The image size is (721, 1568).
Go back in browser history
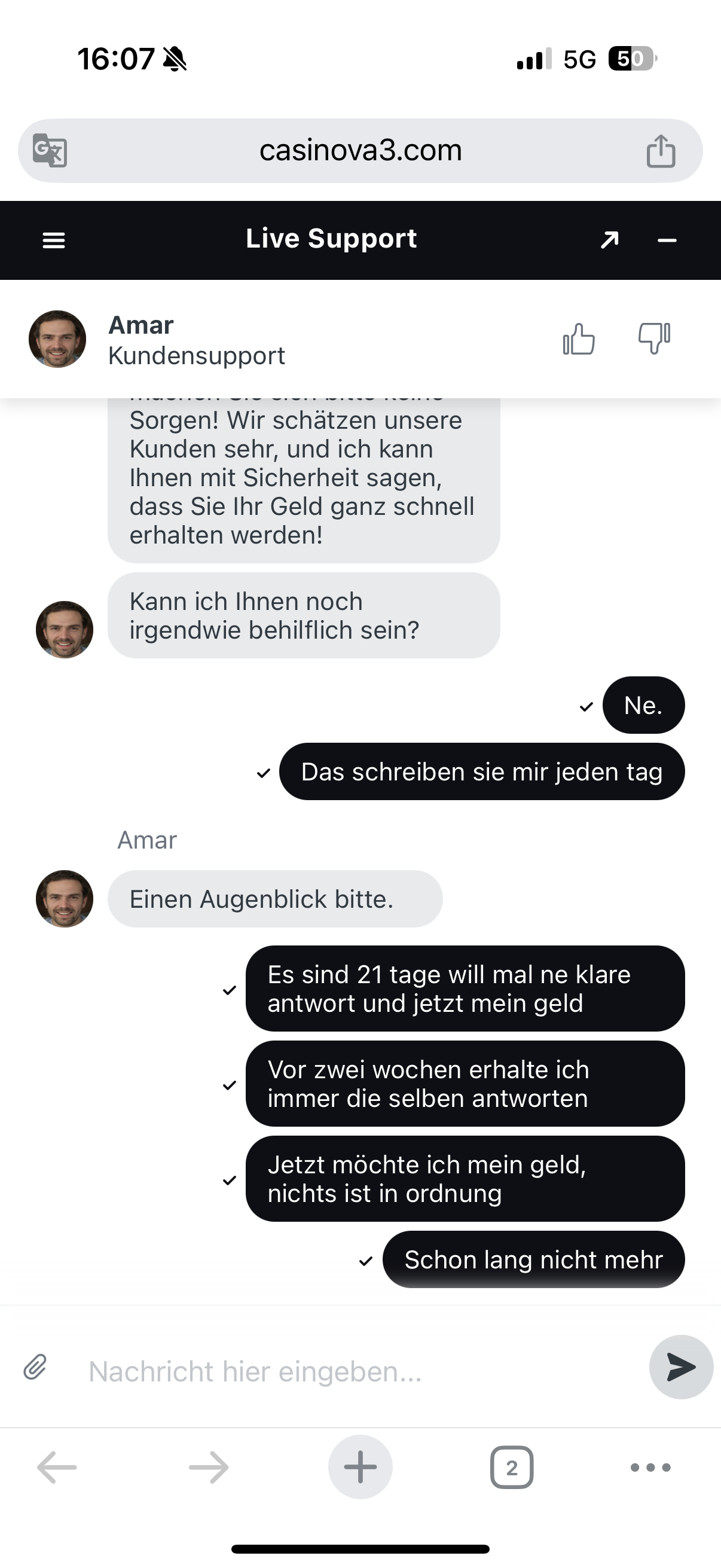pos(57,1468)
